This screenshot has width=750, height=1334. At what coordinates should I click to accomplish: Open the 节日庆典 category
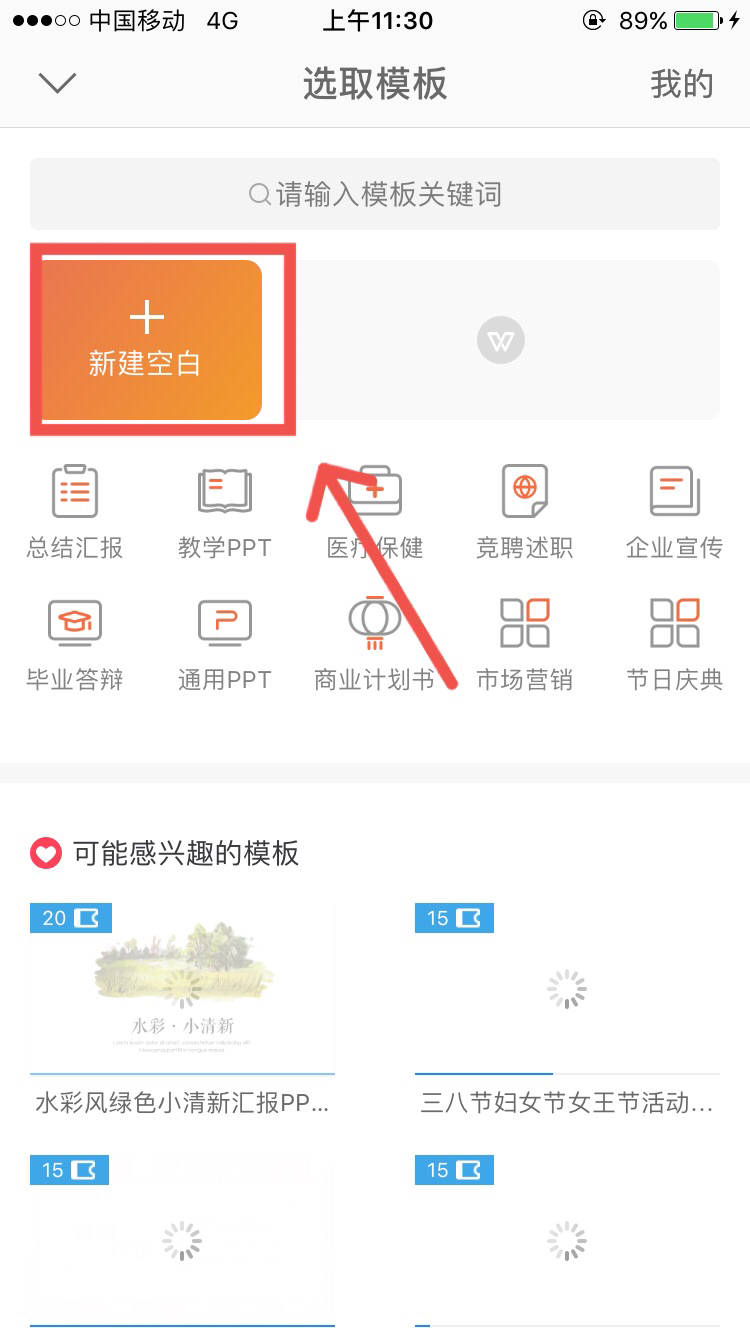click(675, 643)
